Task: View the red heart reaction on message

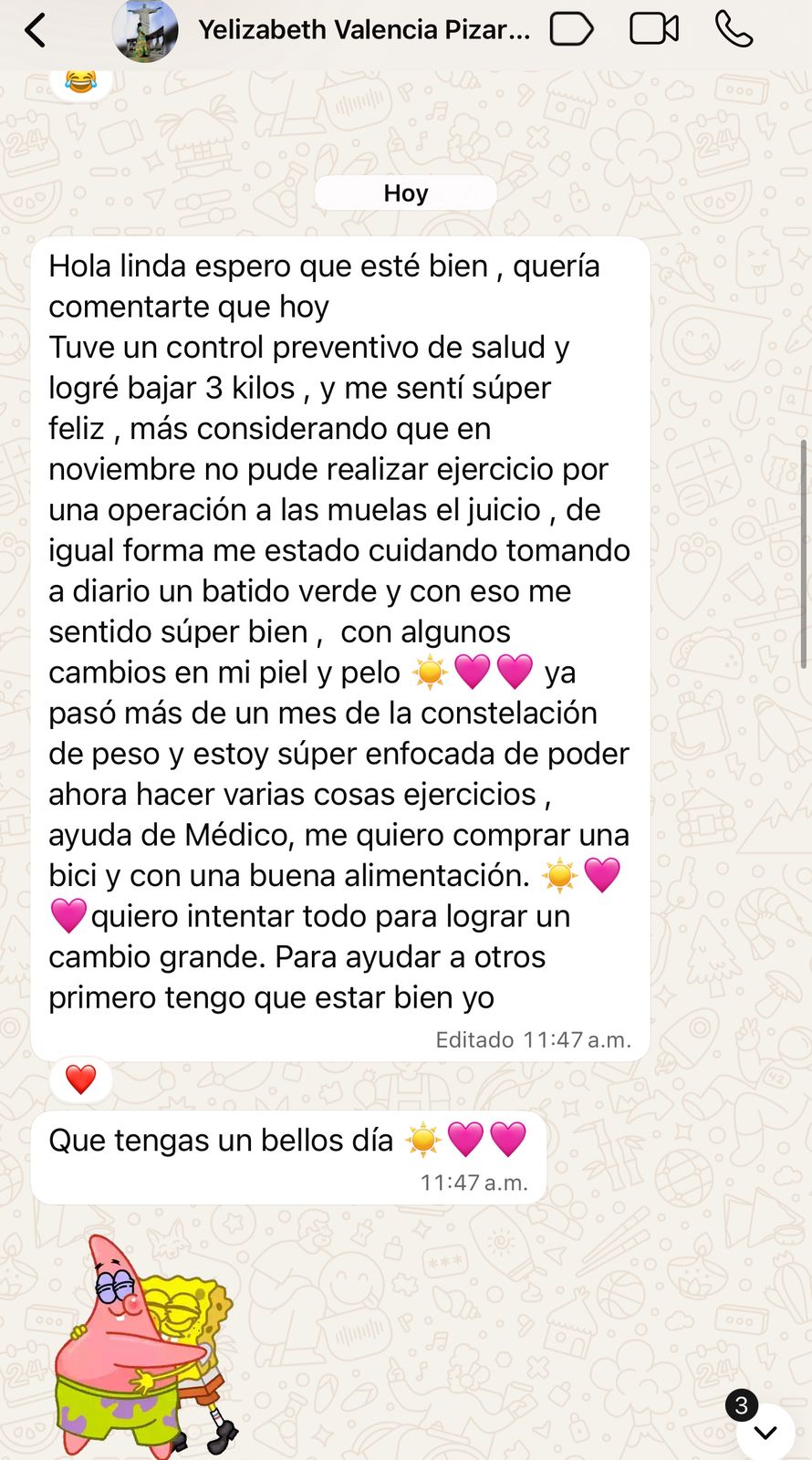Action: pos(80,1079)
